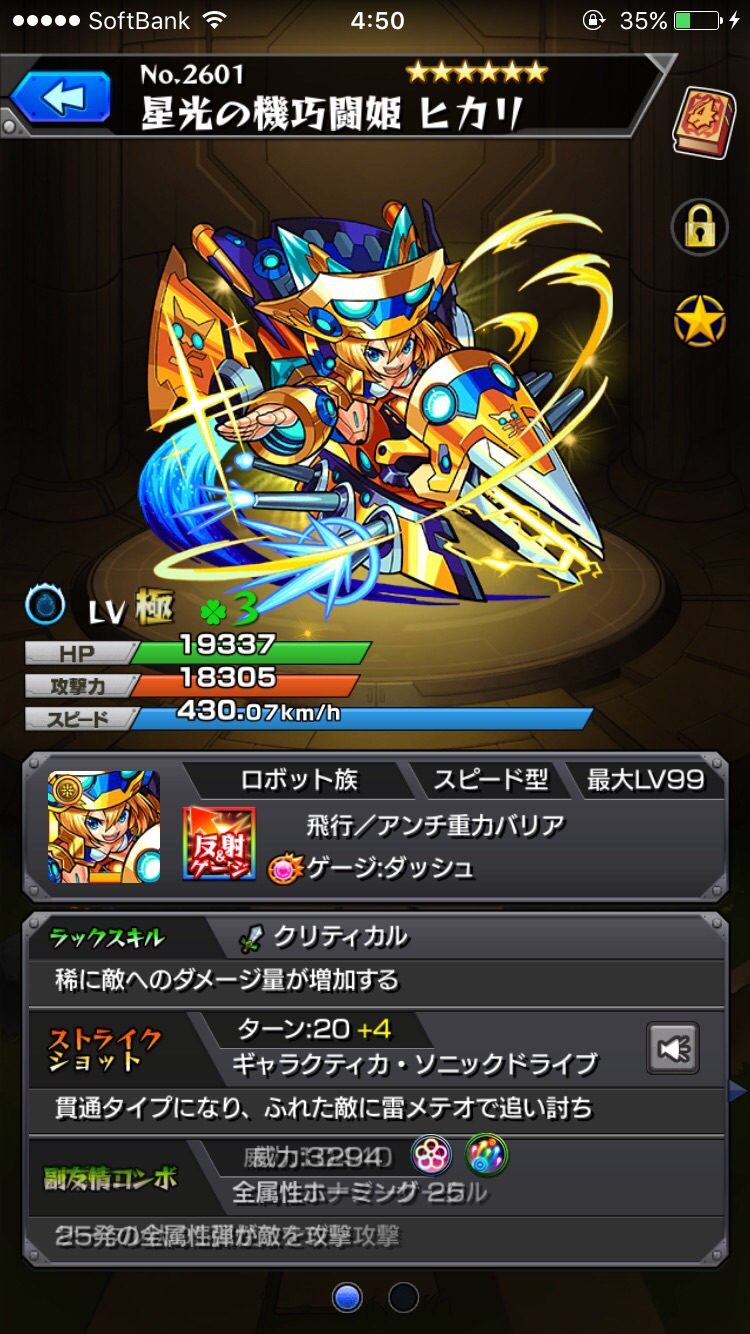Mark as favorite with the star icon

699,322
